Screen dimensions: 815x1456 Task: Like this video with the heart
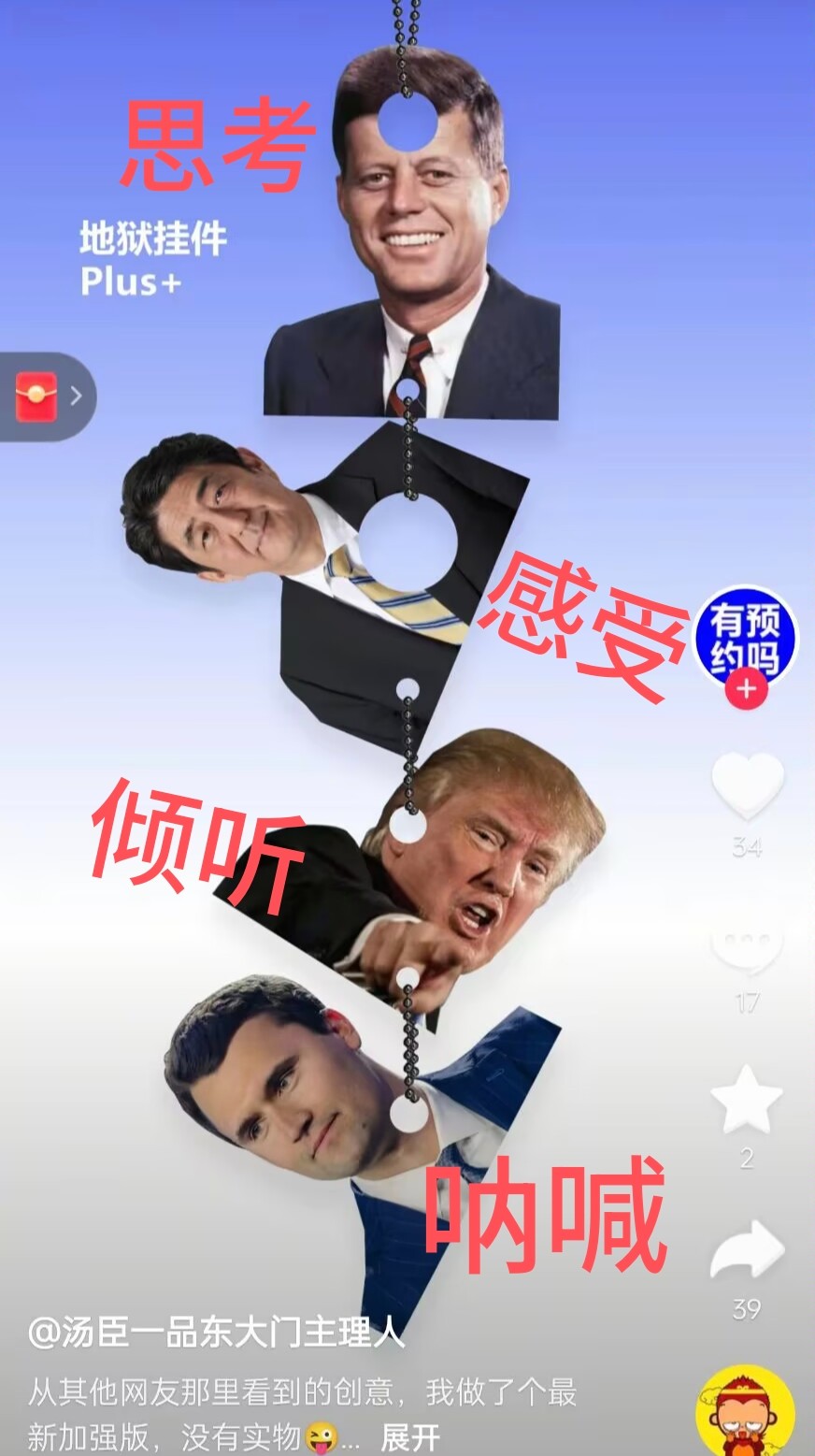pyautogui.click(x=747, y=786)
